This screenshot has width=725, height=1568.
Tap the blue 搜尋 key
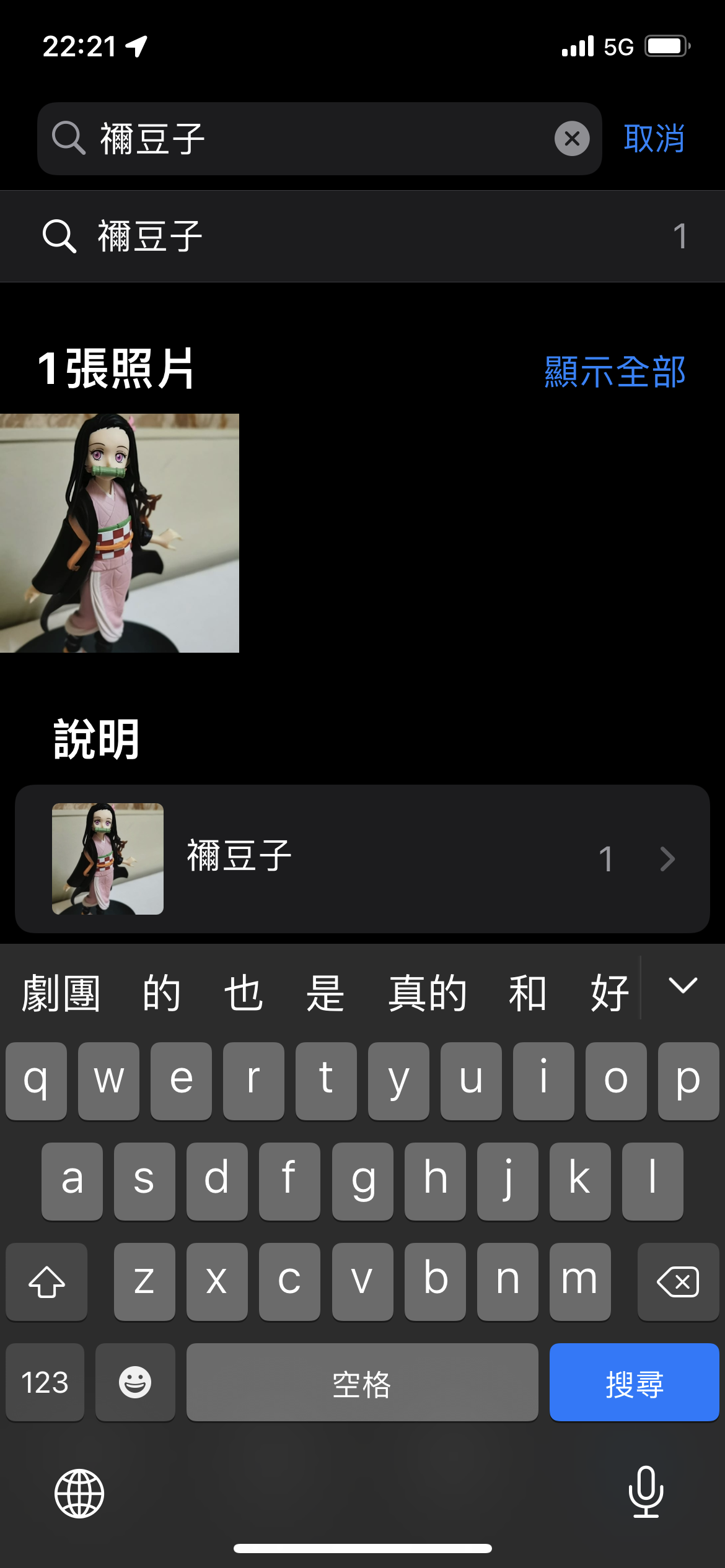[633, 1382]
